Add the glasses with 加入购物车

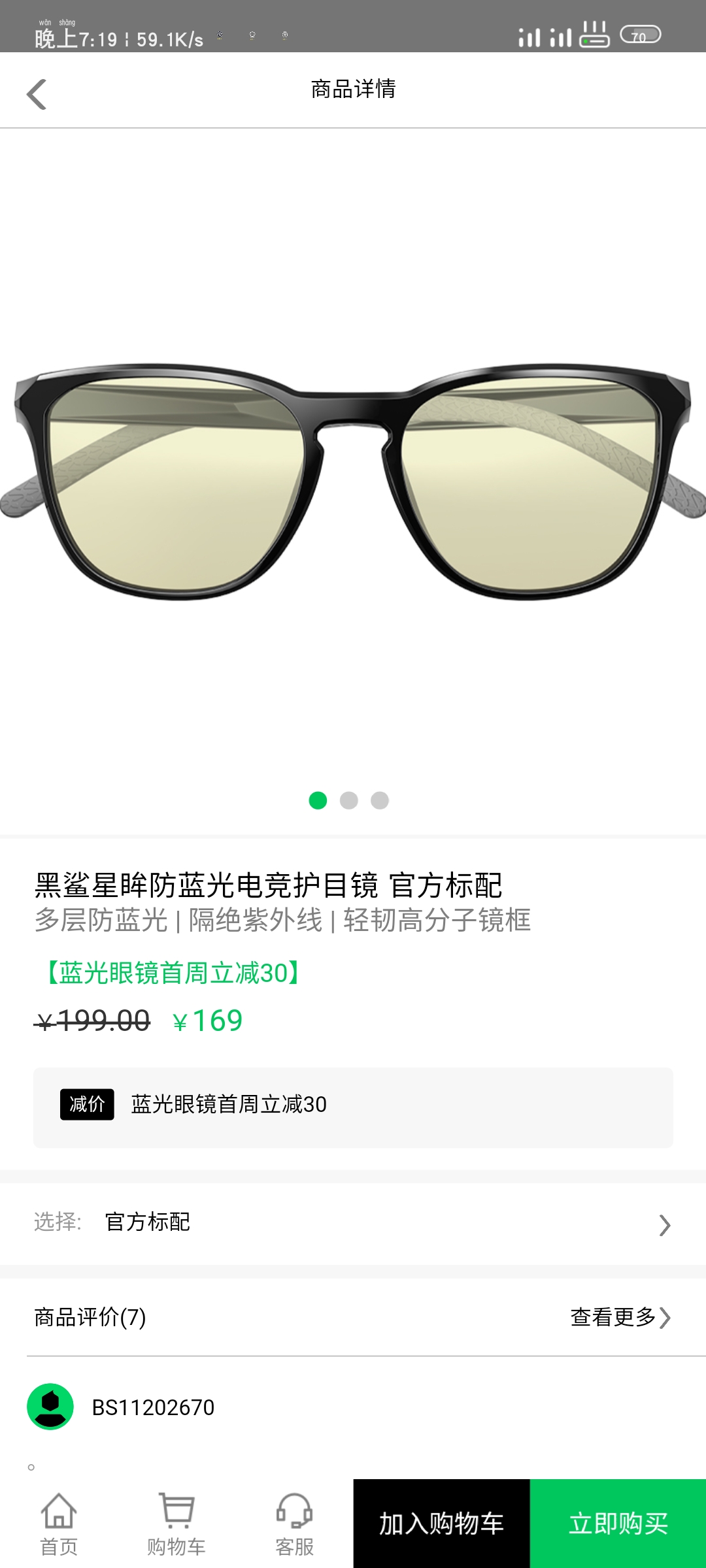click(x=441, y=1524)
